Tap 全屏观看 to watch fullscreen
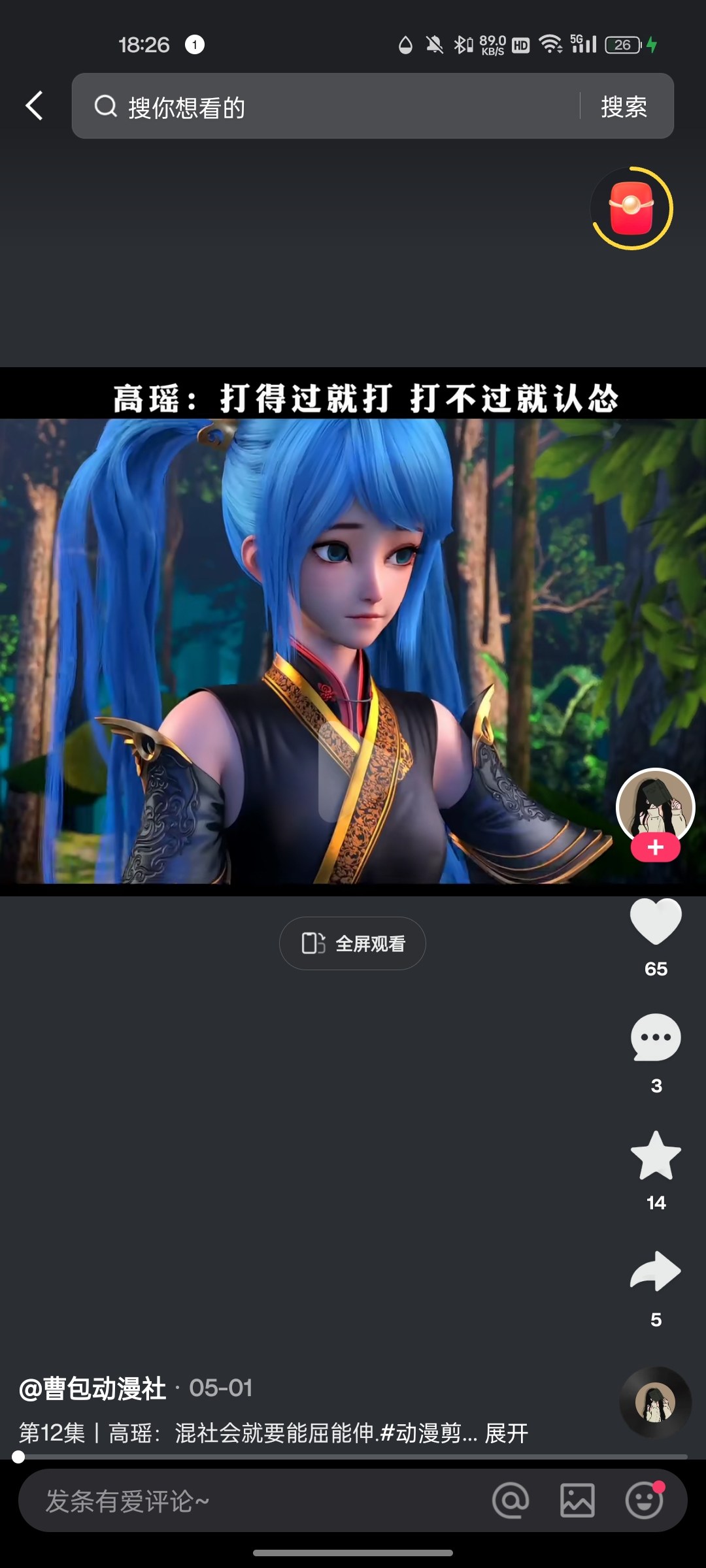The width and height of the screenshot is (706, 1568). 353,943
